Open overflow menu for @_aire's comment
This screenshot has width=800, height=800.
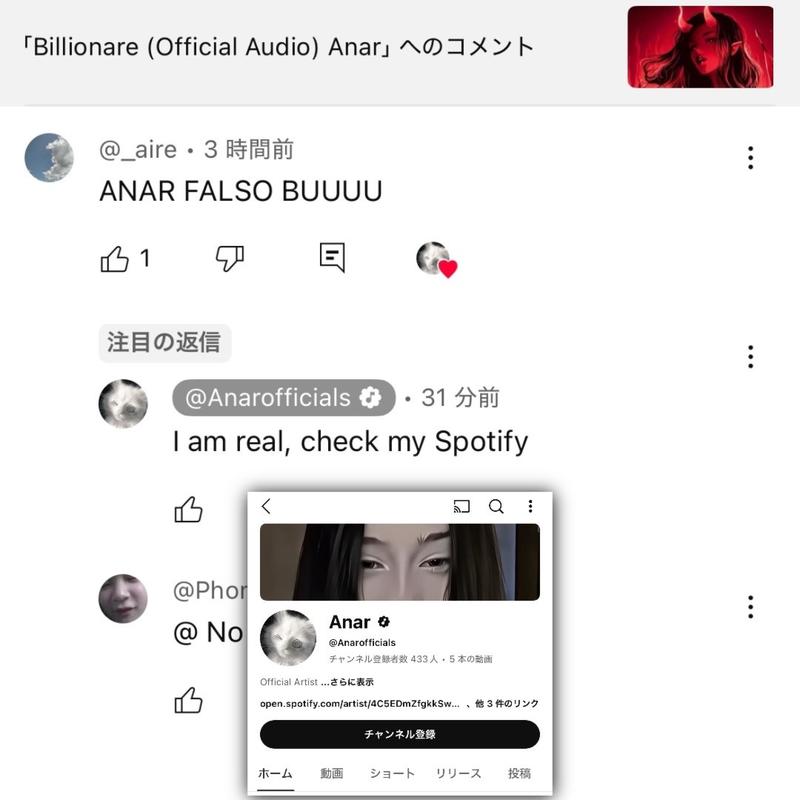pos(750,157)
